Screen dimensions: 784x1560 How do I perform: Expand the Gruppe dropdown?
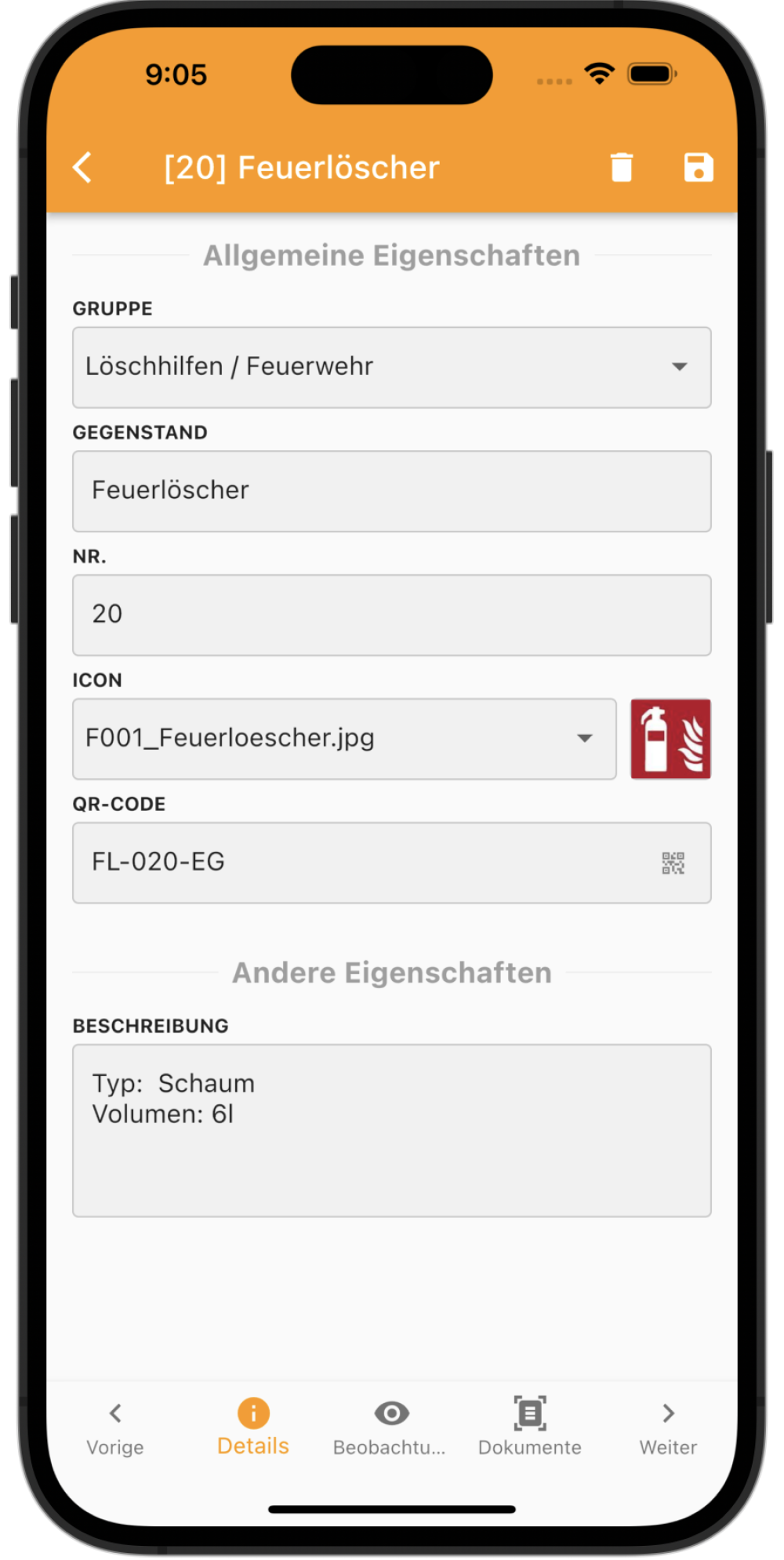click(391, 367)
